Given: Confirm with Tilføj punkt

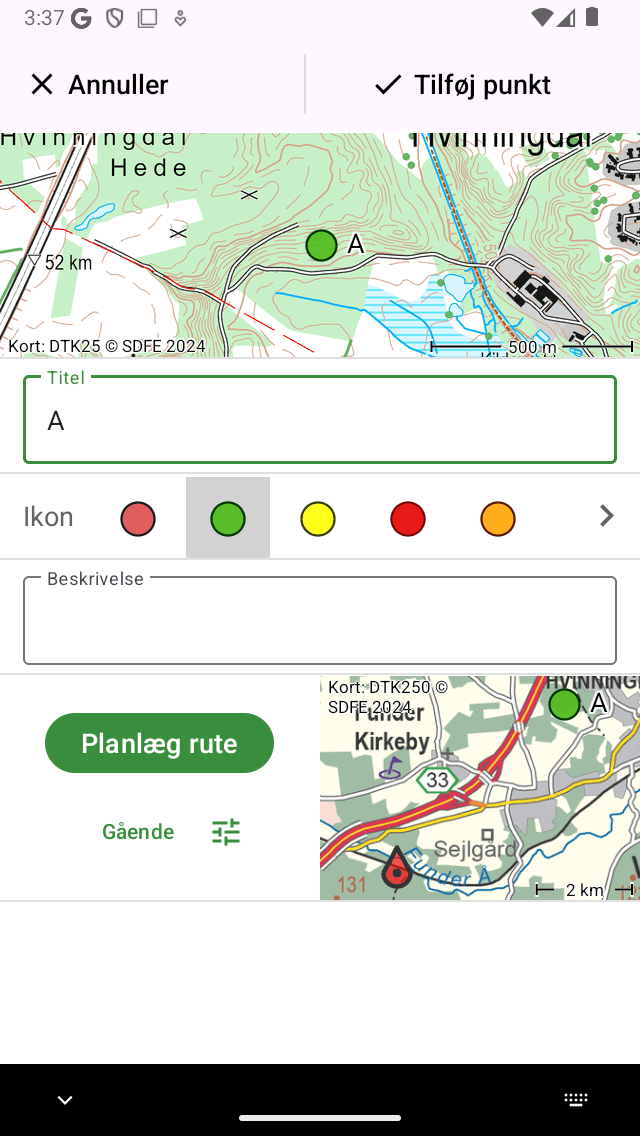Looking at the screenshot, I should coord(462,85).
